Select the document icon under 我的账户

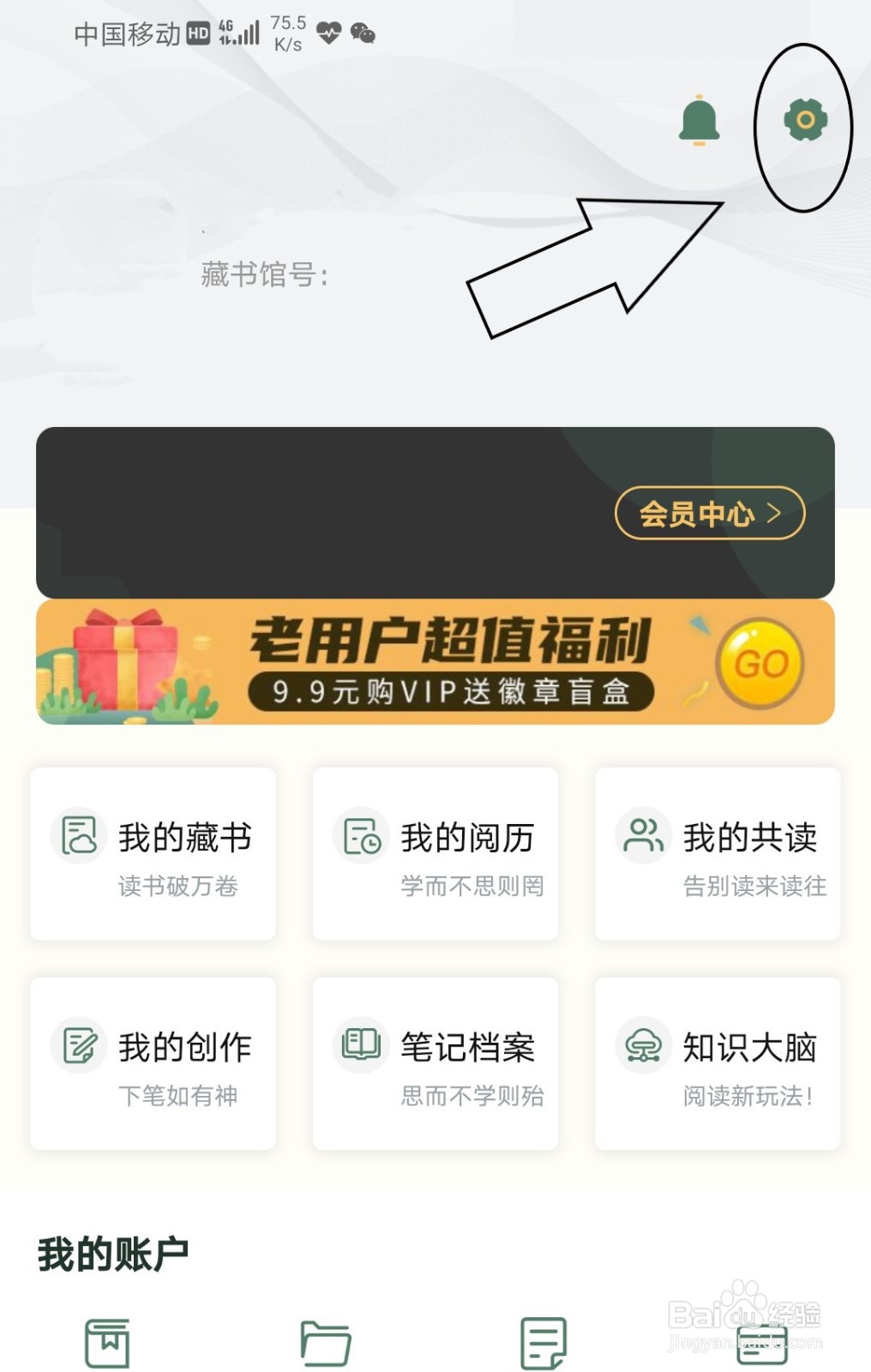542,1342
